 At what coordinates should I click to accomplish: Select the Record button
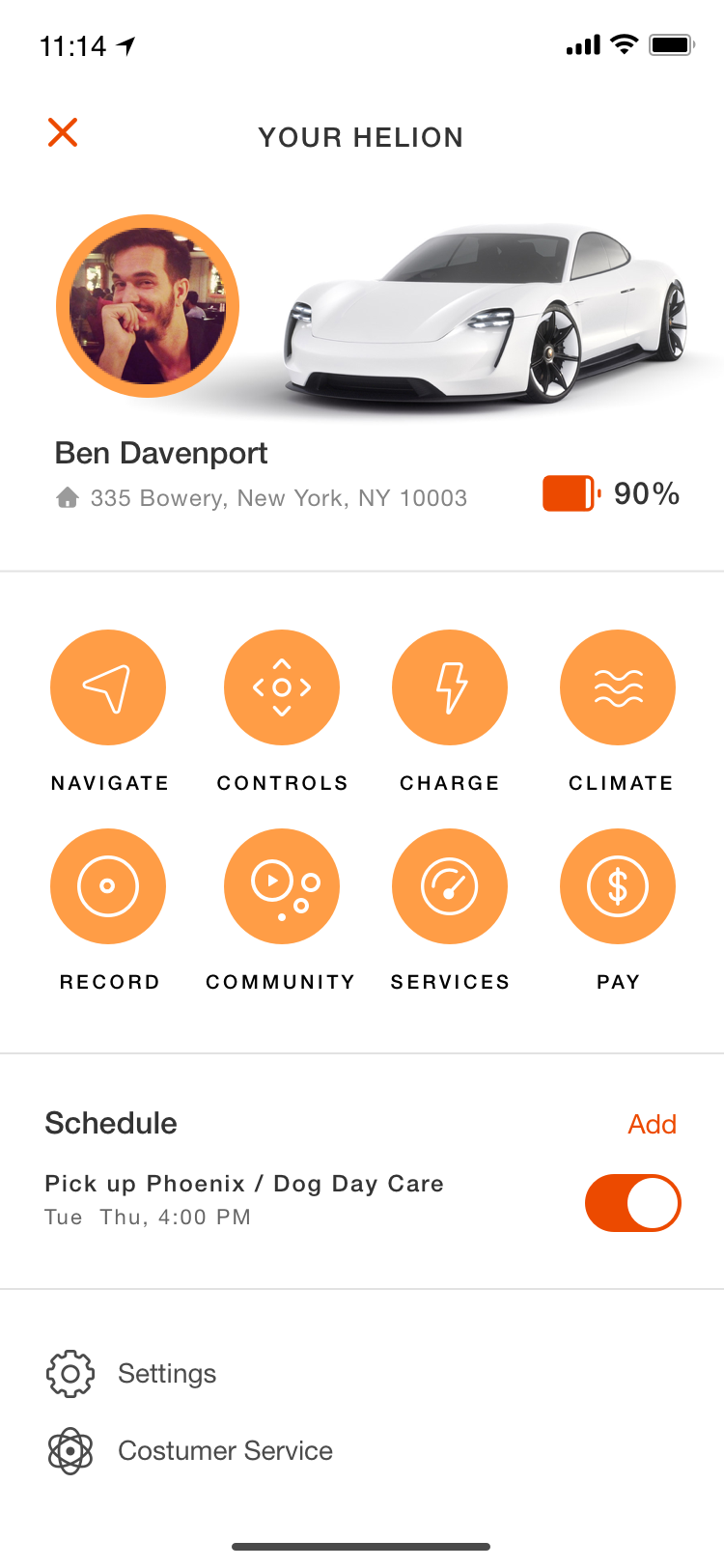coord(108,886)
